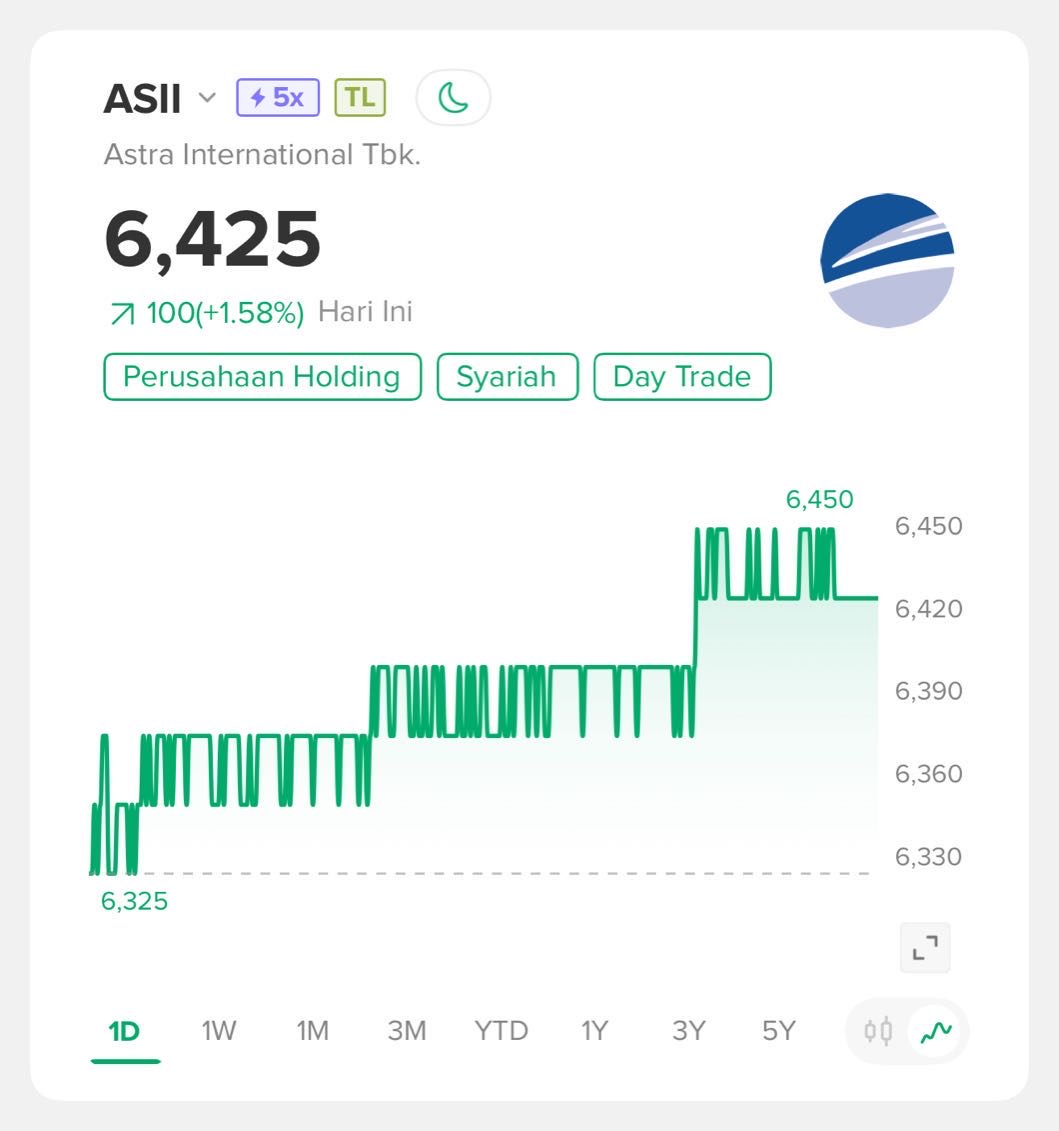This screenshot has height=1131, width=1059.
Task: Toggle dark mode with the moon icon
Action: coord(453,98)
